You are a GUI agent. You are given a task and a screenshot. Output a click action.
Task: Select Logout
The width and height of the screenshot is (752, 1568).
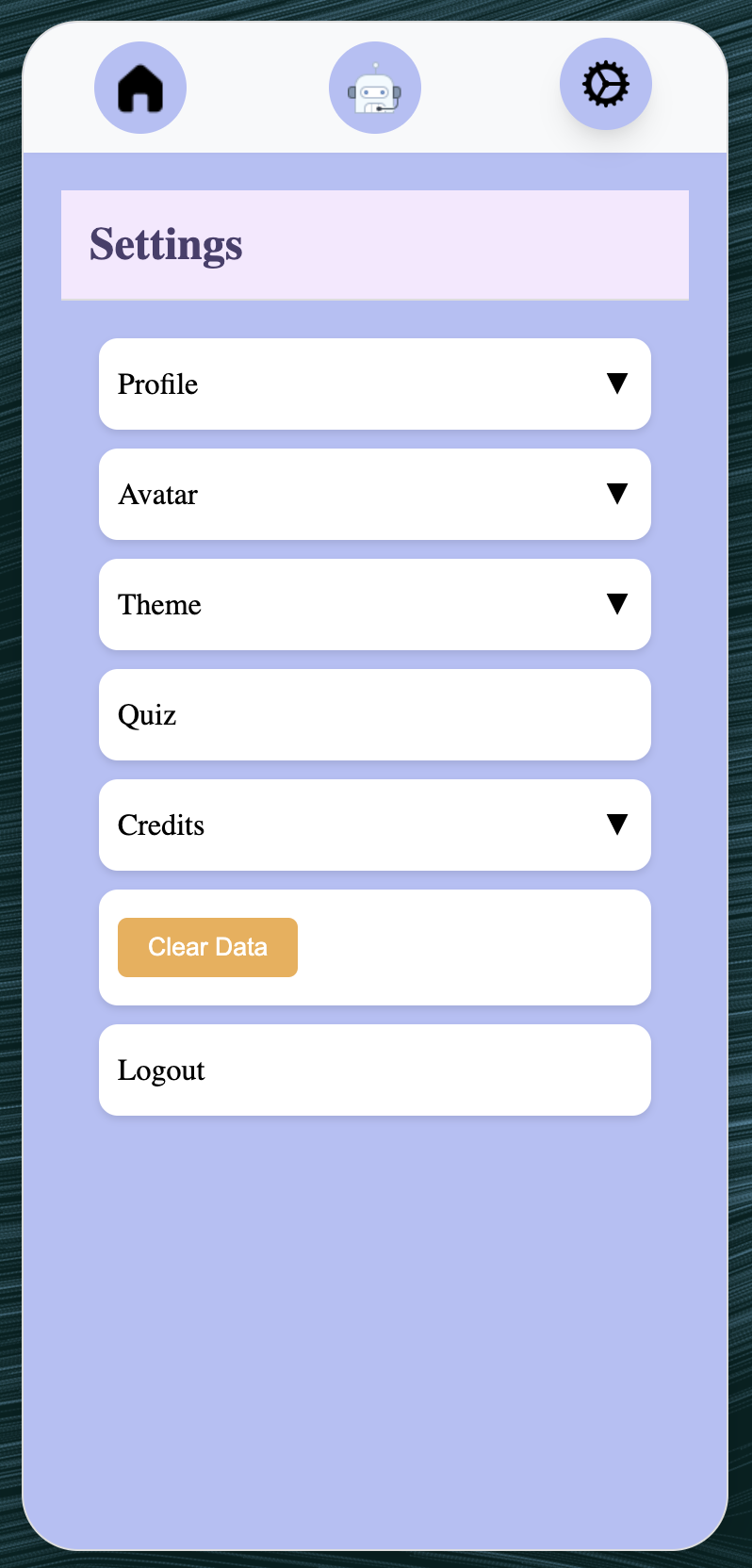pyautogui.click(x=375, y=1070)
